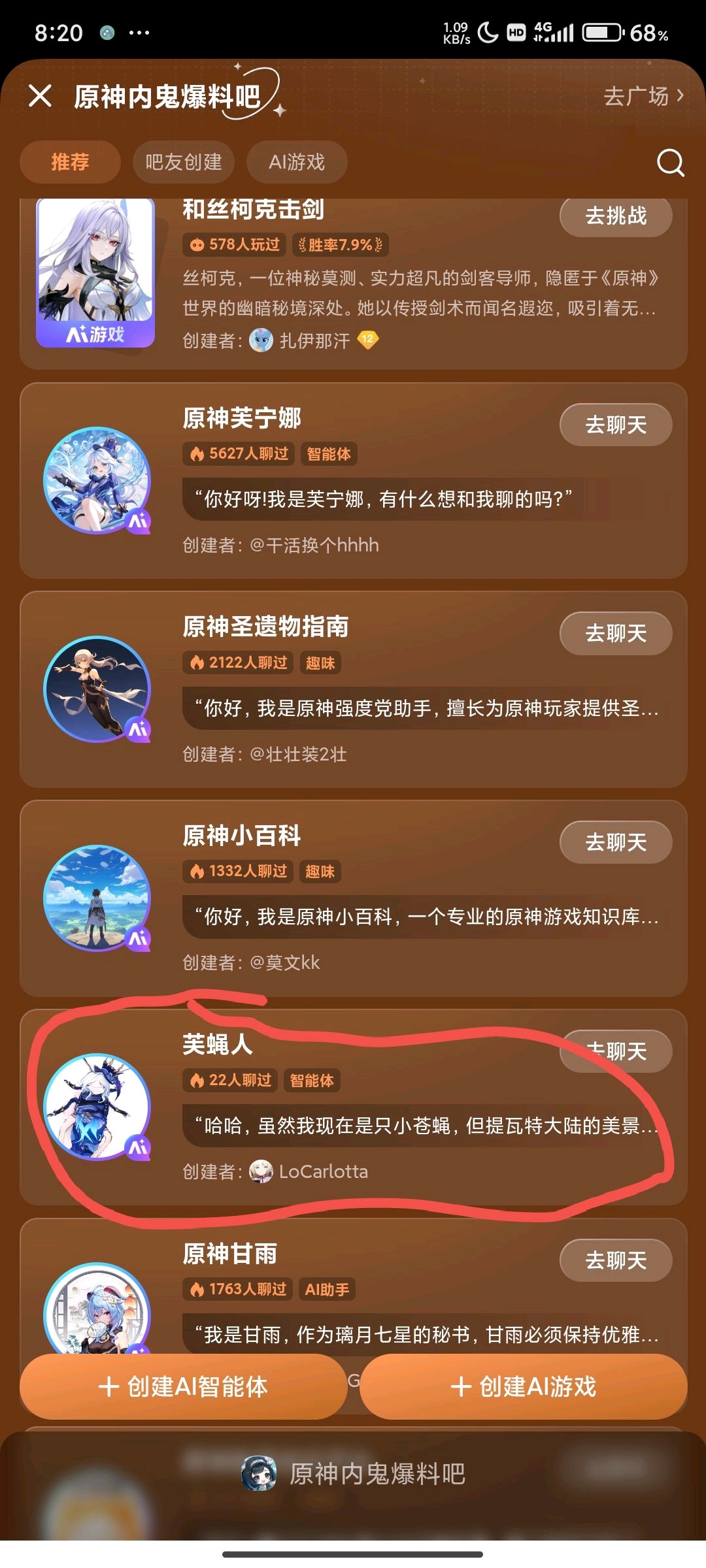Create a new AI游戏
Screen dimensions: 706x1568
(x=523, y=1386)
